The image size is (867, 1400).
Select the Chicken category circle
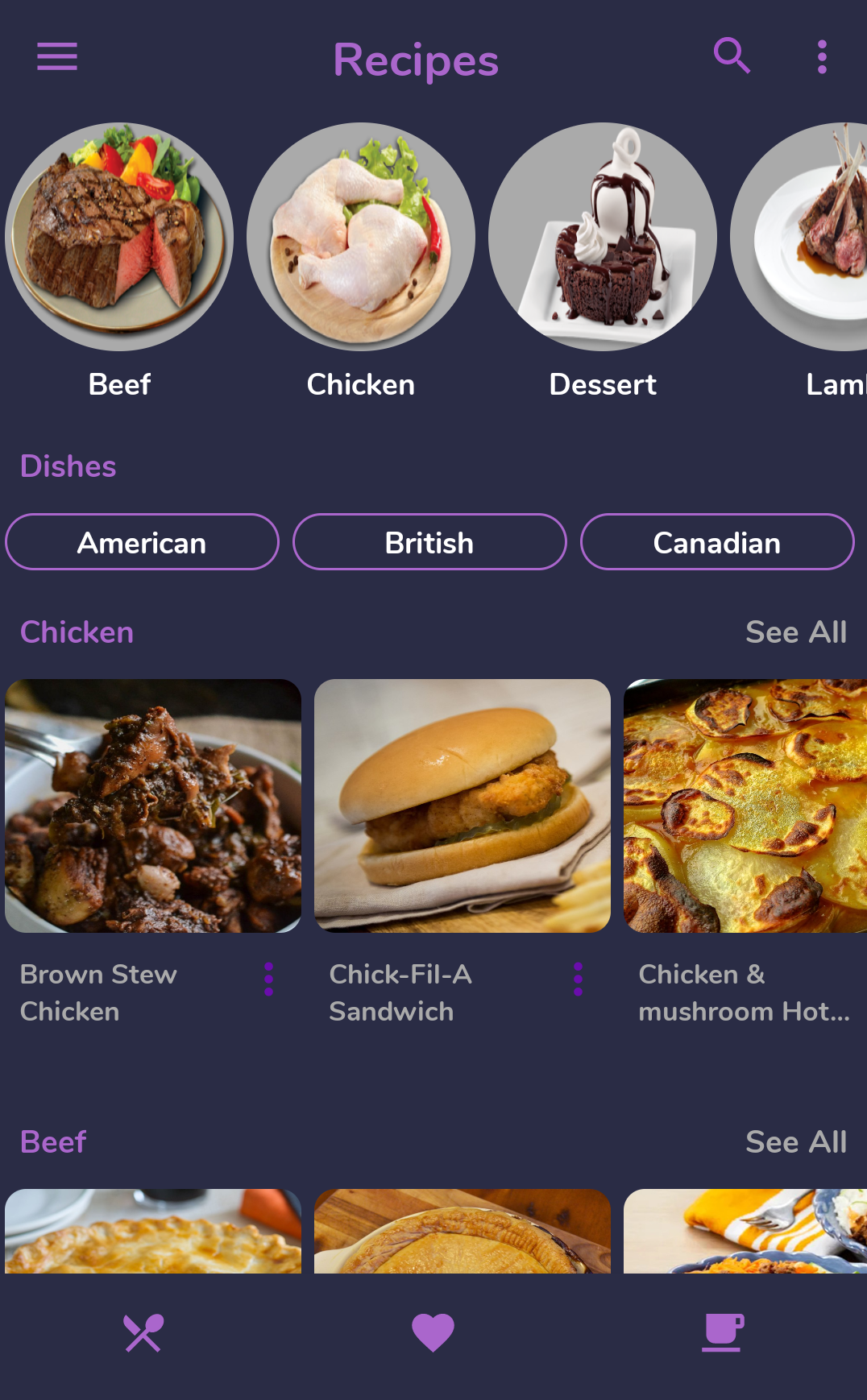[x=361, y=238]
